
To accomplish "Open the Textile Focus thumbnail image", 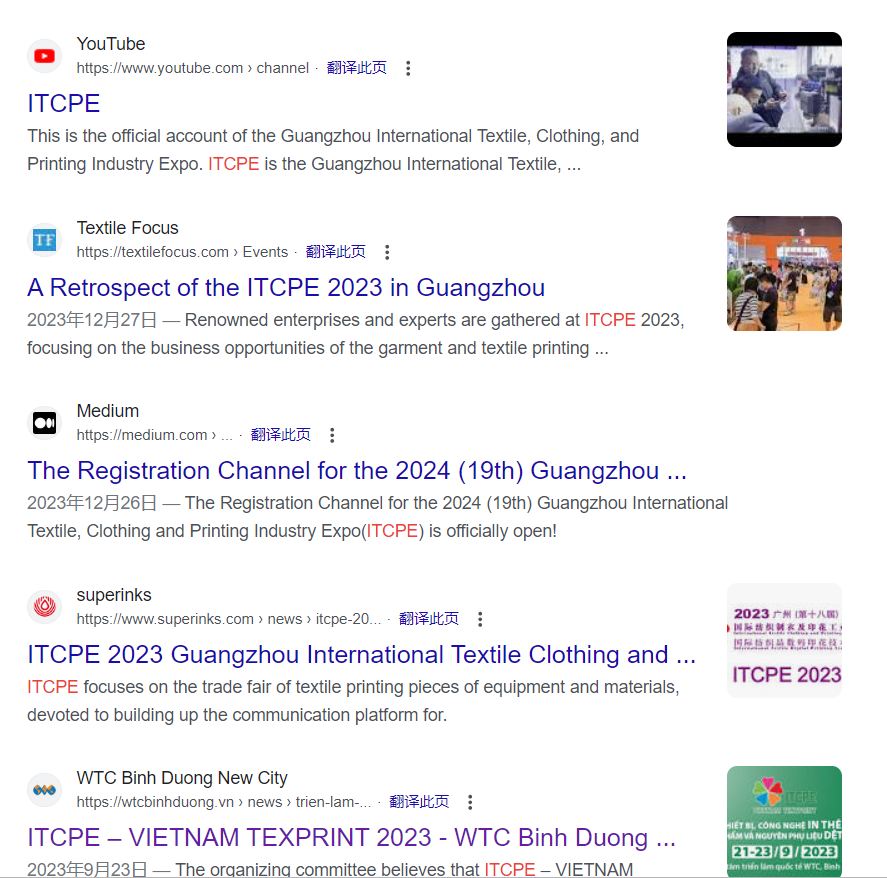I will [x=784, y=273].
